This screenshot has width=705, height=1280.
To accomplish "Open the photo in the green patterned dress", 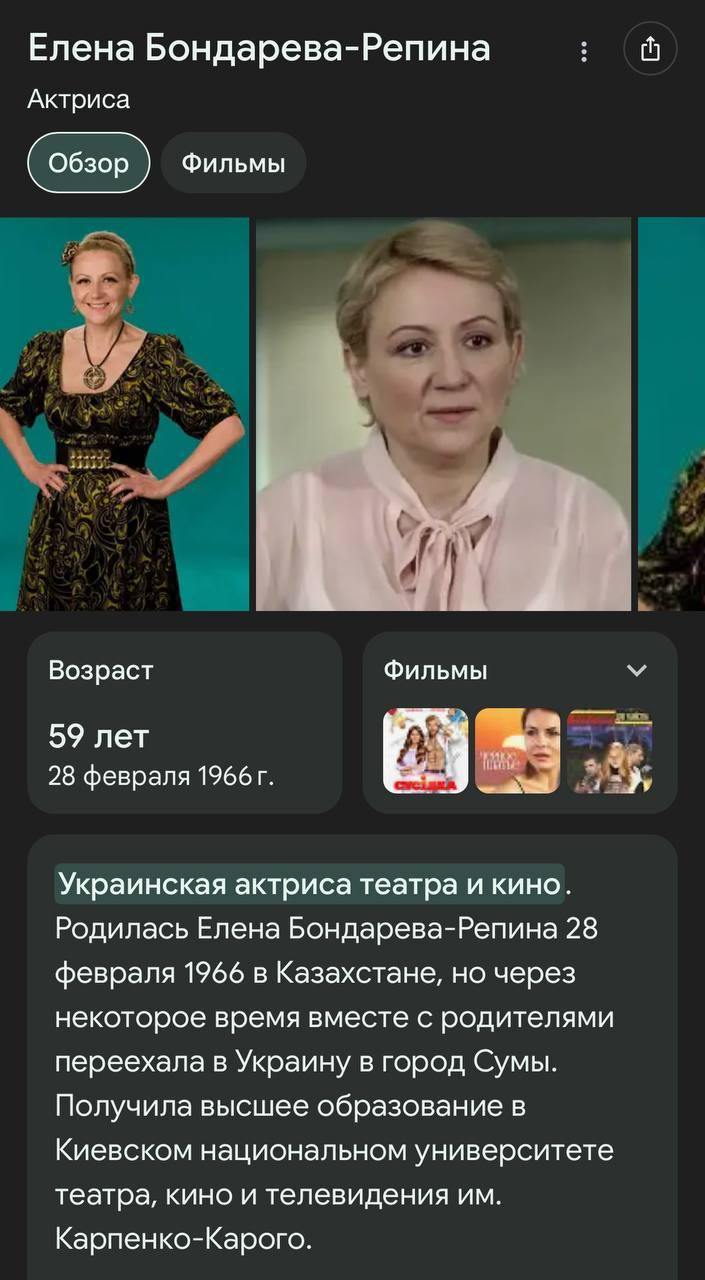I will tap(122, 414).
